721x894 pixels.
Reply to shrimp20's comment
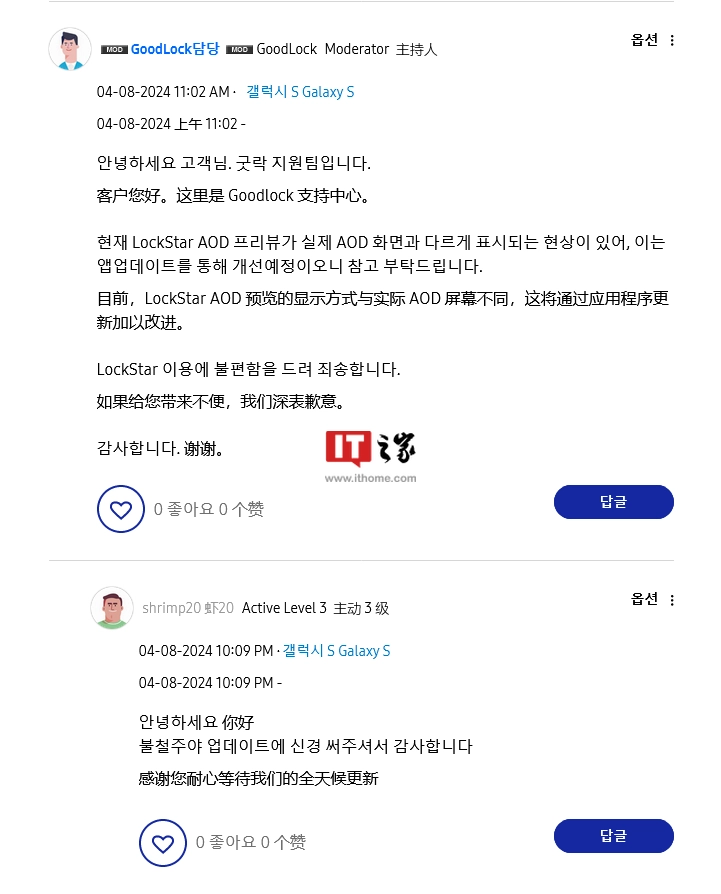[613, 836]
